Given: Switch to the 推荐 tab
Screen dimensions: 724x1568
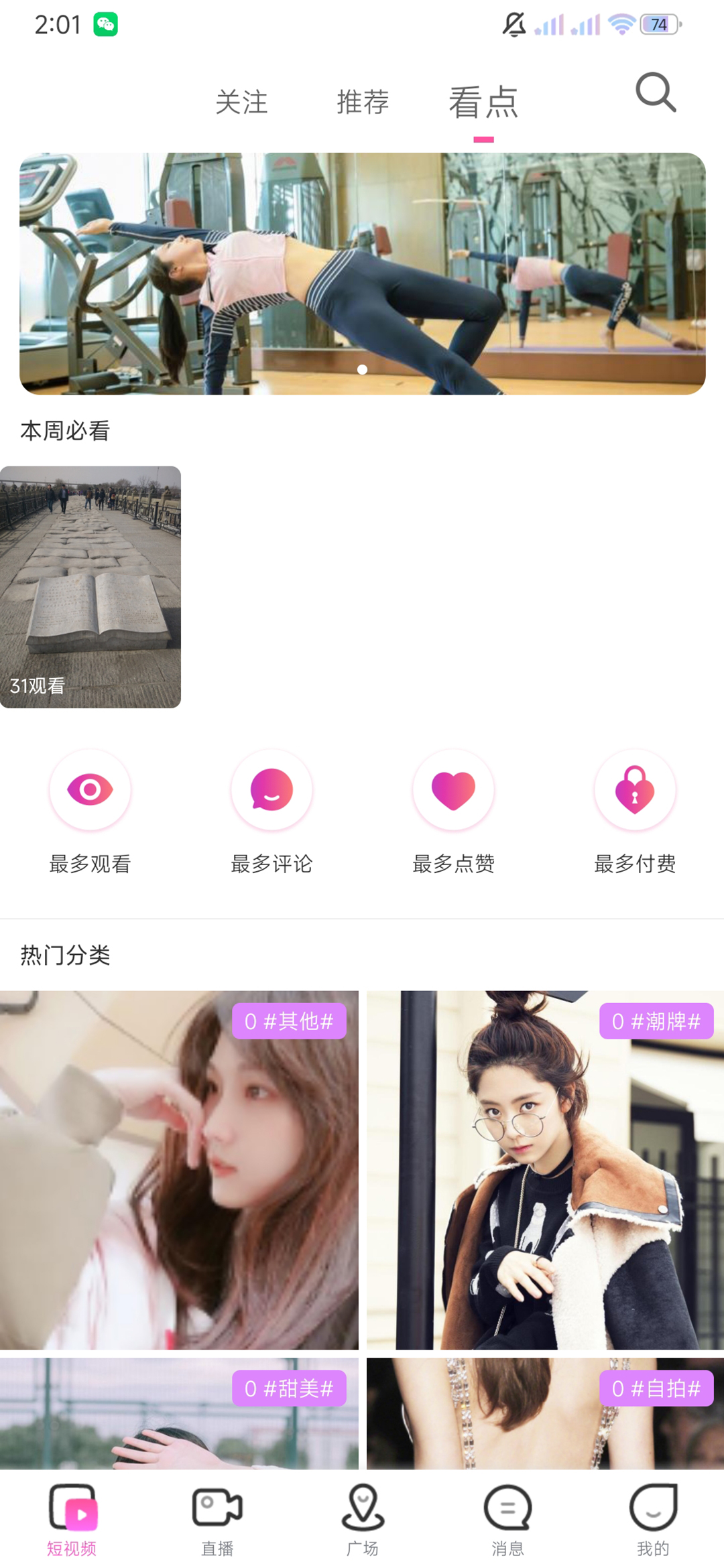Looking at the screenshot, I should pos(363,103).
